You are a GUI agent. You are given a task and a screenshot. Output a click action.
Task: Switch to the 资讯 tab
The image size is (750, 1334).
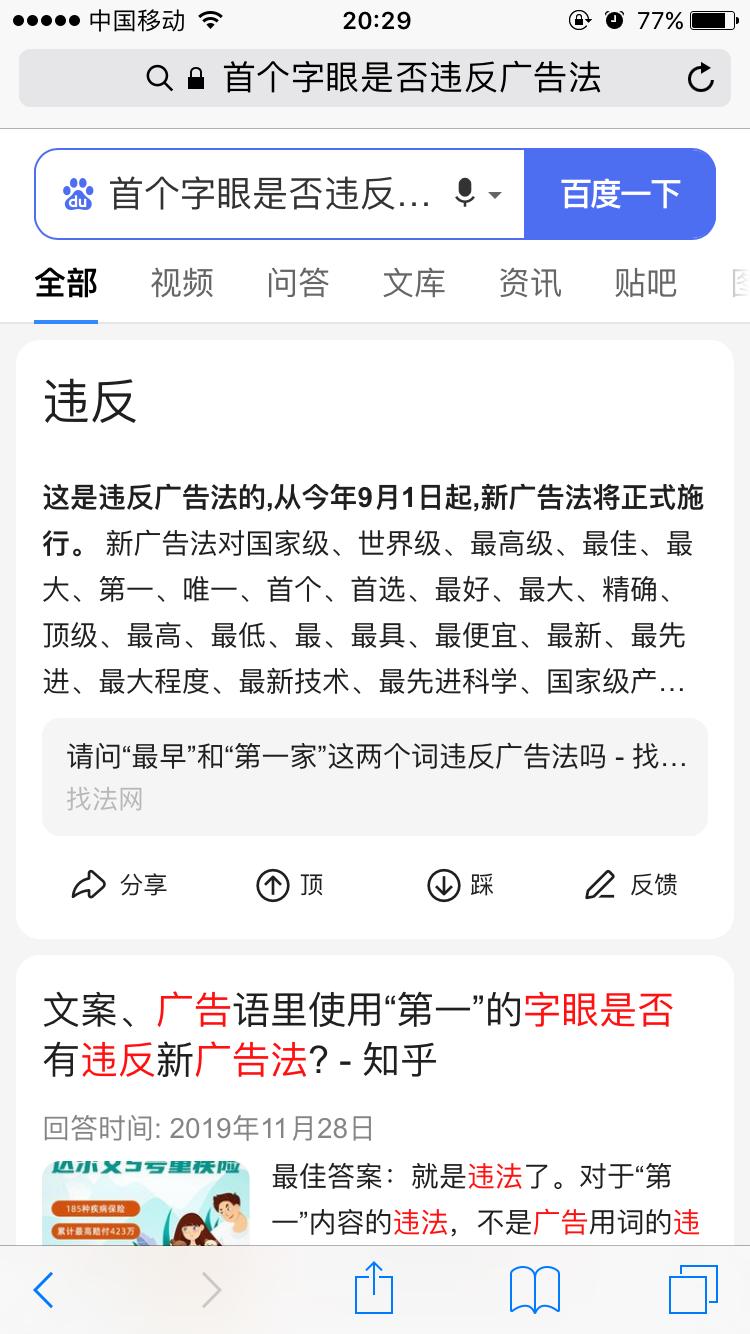click(x=530, y=283)
